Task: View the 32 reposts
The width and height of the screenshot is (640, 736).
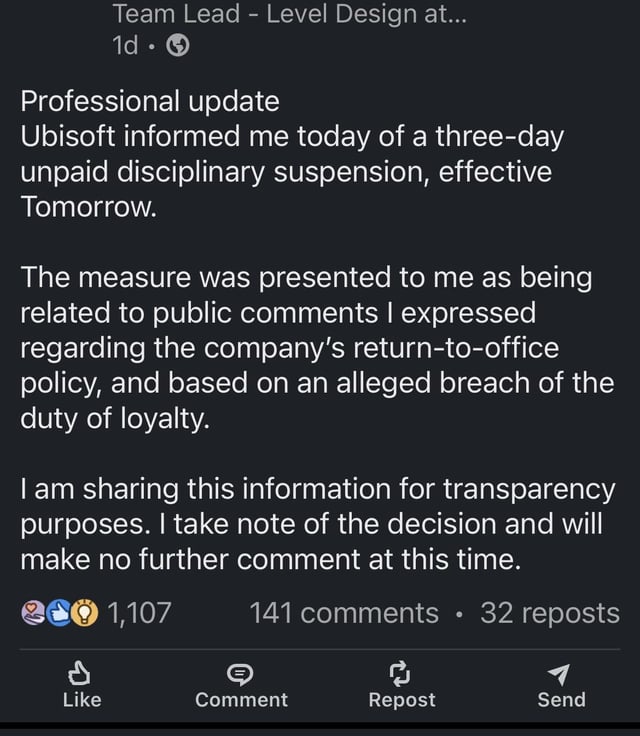Action: click(x=549, y=613)
